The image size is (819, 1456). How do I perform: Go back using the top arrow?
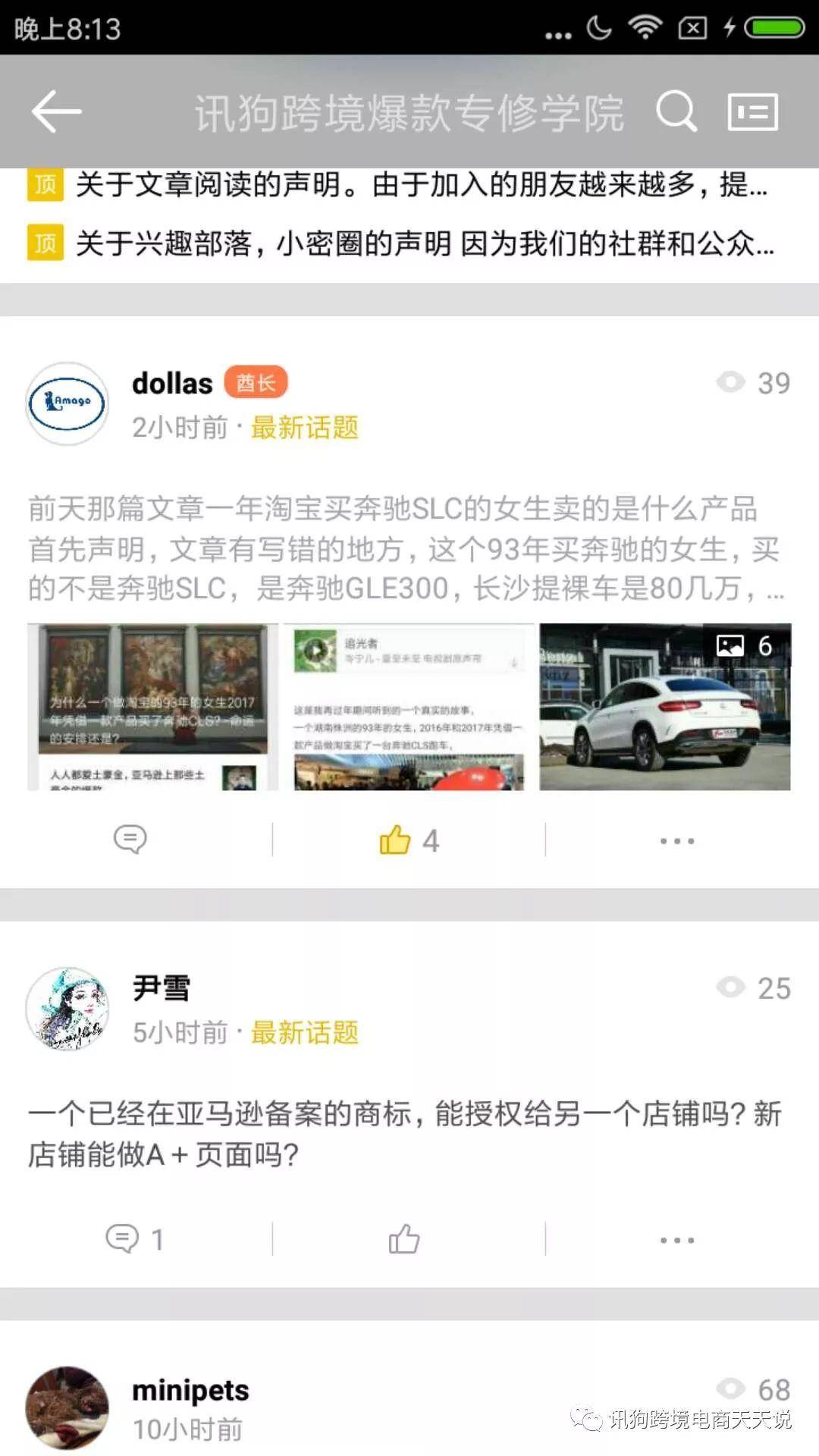(x=56, y=111)
